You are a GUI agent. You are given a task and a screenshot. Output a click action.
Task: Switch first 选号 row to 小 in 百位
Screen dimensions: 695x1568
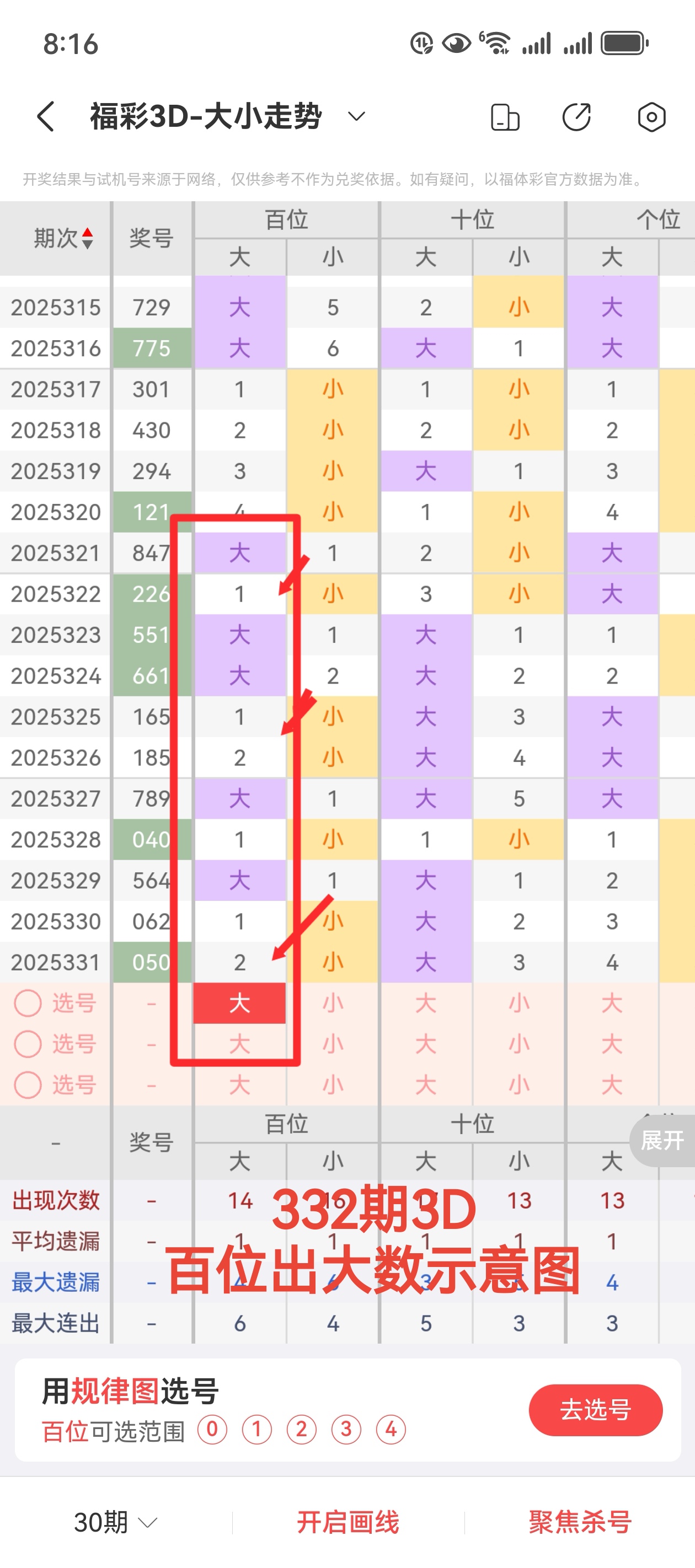333,1003
